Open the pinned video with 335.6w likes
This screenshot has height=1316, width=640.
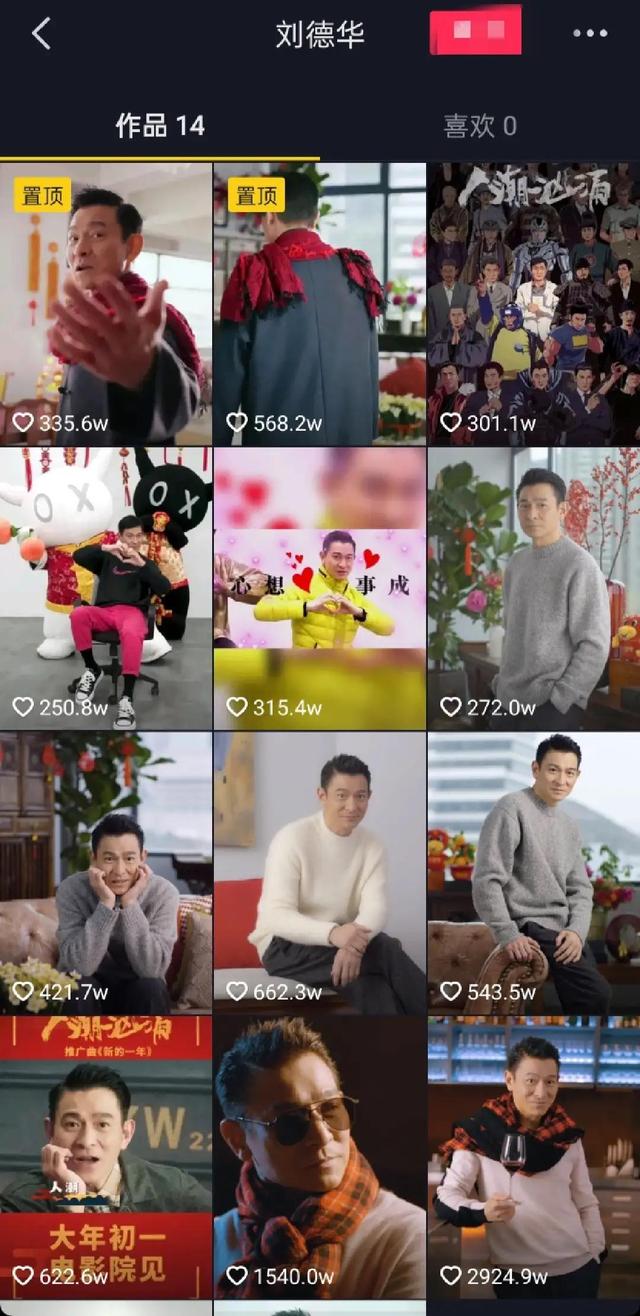tap(106, 303)
